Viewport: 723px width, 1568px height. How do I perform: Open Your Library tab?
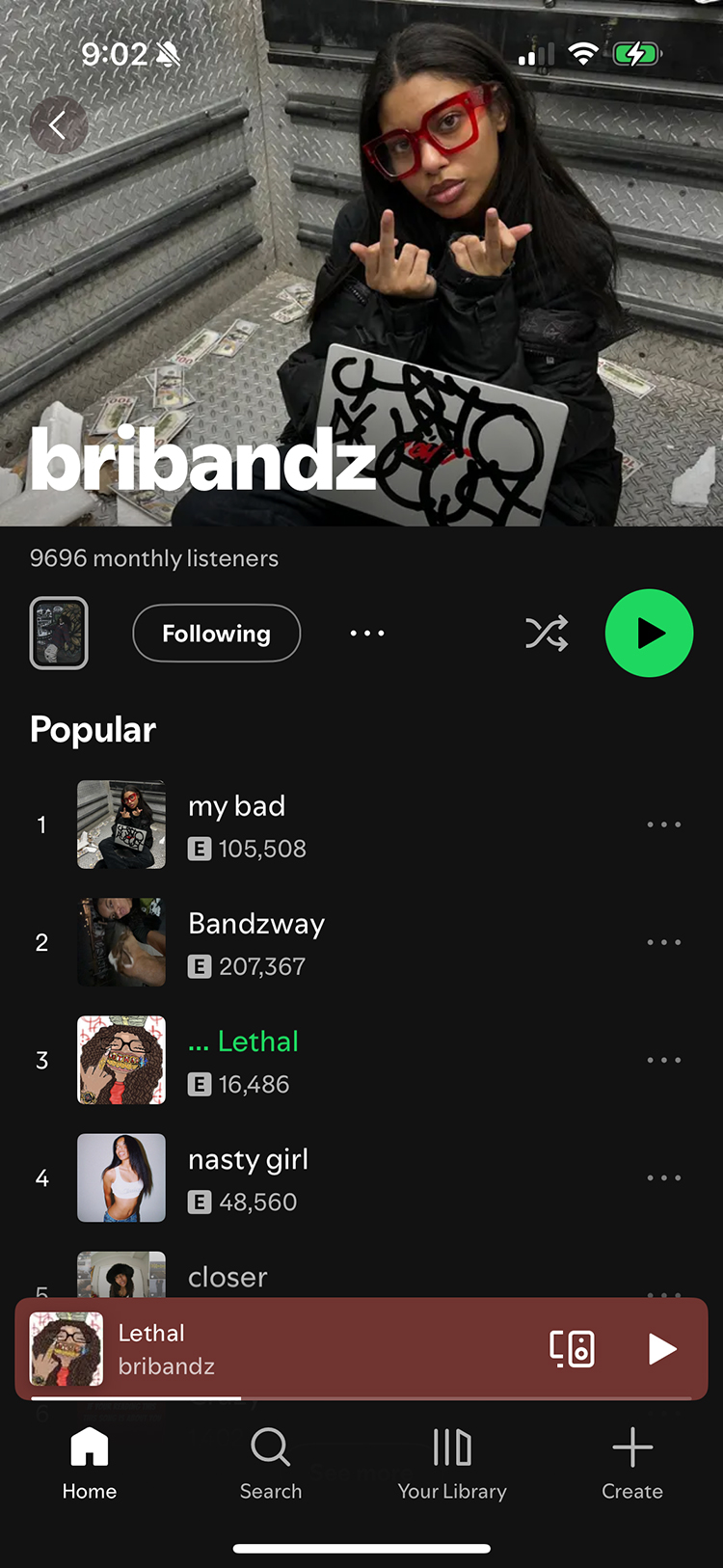[452, 1464]
